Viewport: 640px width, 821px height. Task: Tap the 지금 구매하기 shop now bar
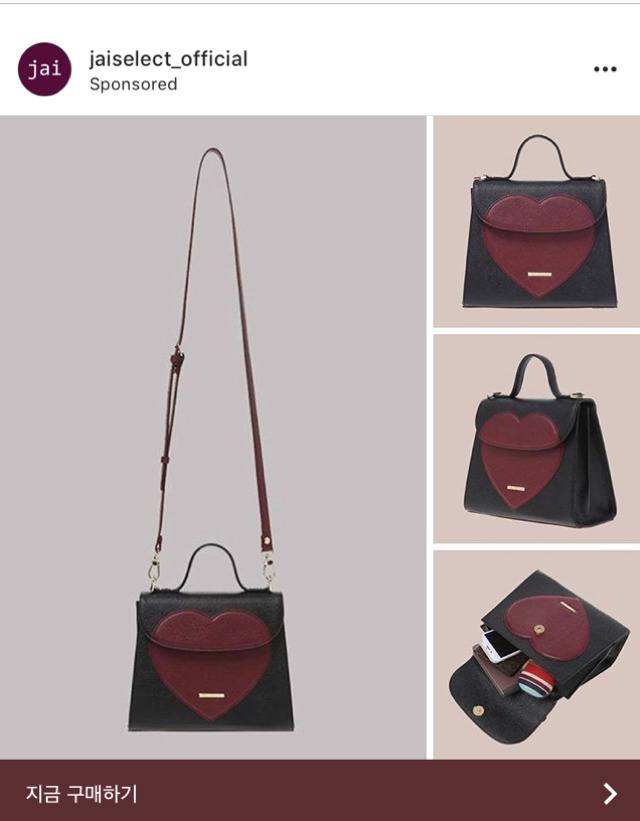[x=320, y=793]
